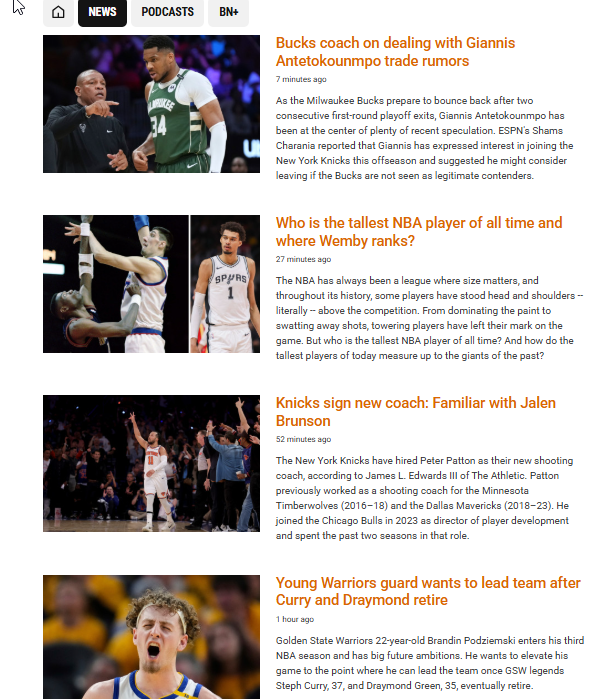Screen dimensions: 612x699
Task: Tap the Knicks crowd celebration photo
Action: (151, 463)
